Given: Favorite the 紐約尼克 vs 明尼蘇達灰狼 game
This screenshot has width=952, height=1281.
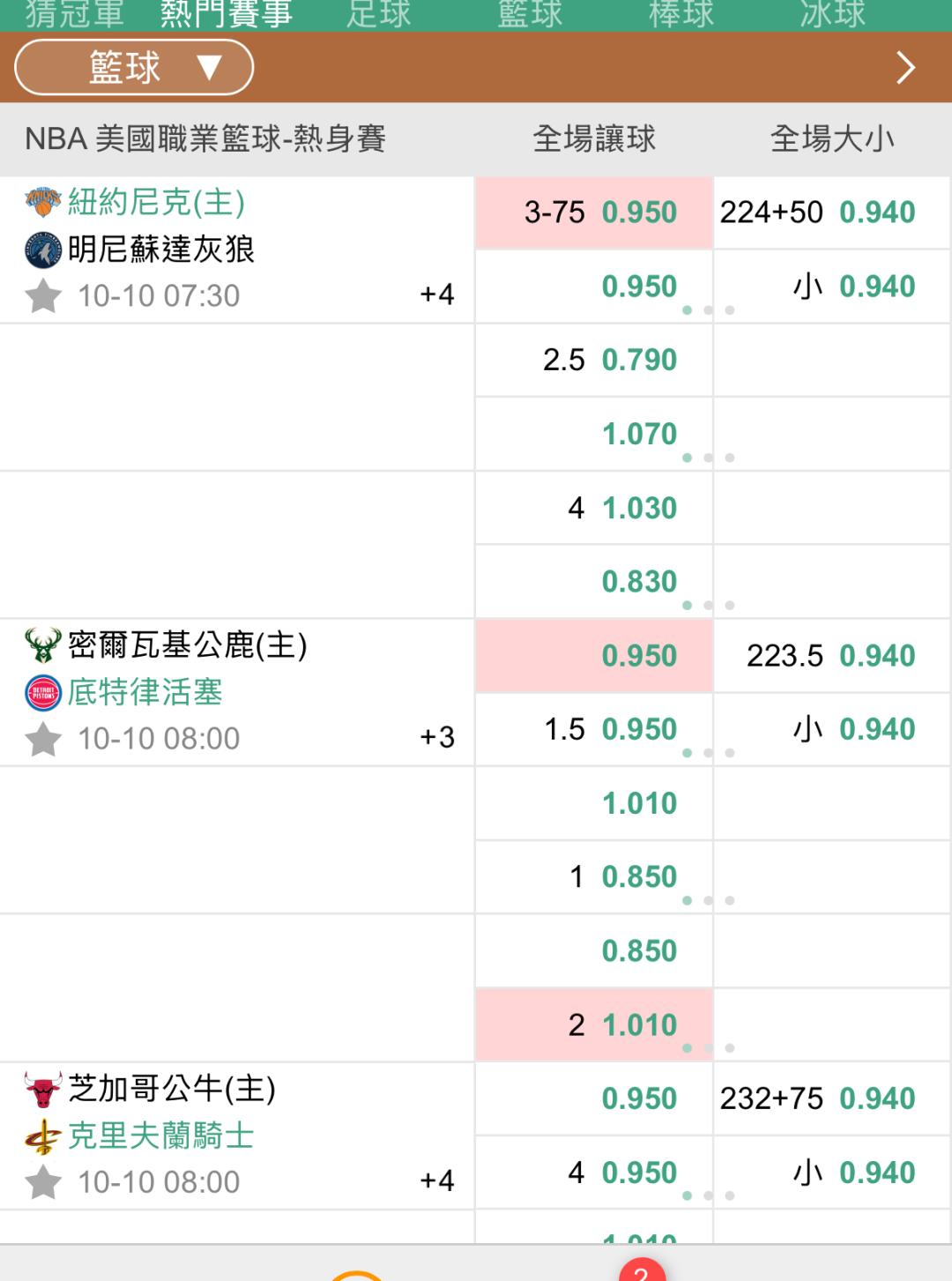Looking at the screenshot, I should [x=43, y=296].
